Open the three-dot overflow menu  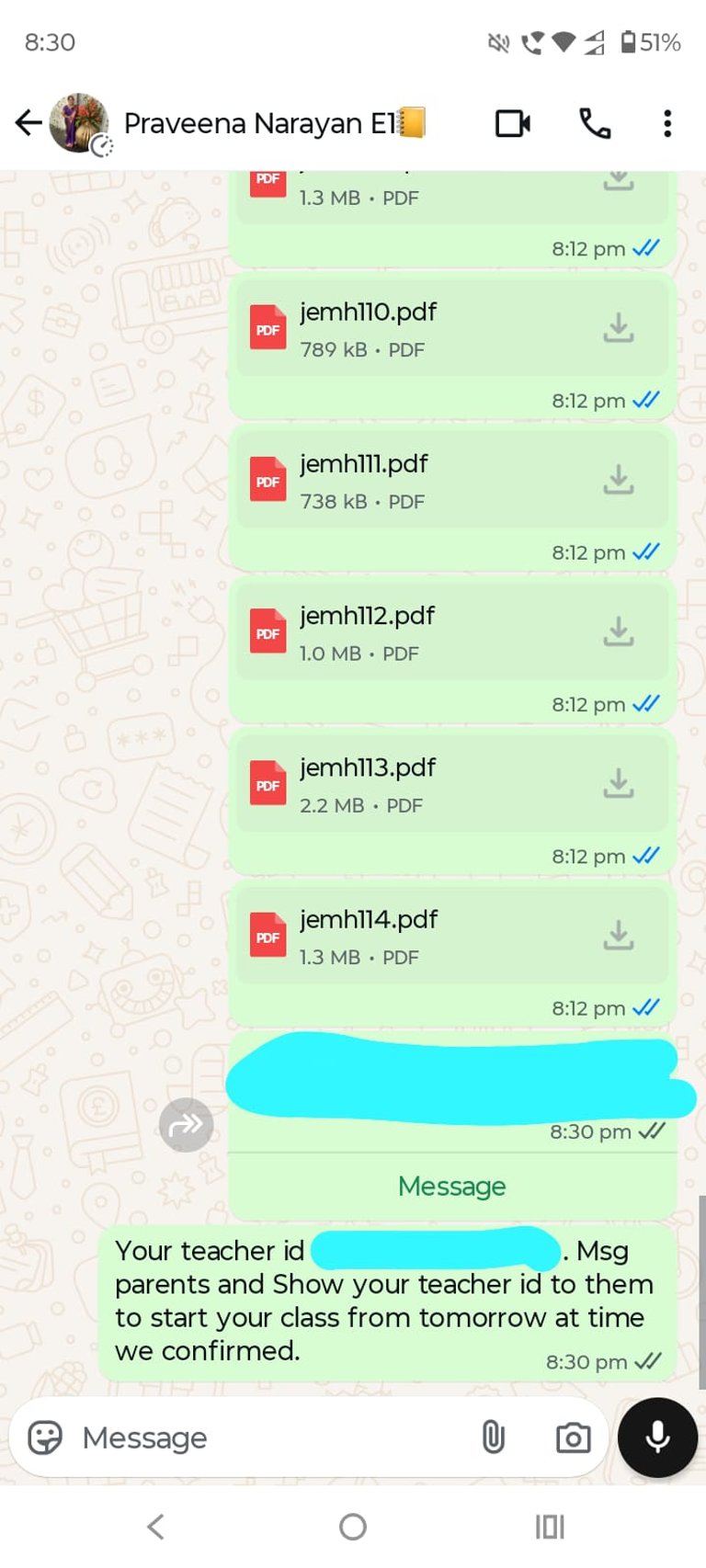point(667,123)
